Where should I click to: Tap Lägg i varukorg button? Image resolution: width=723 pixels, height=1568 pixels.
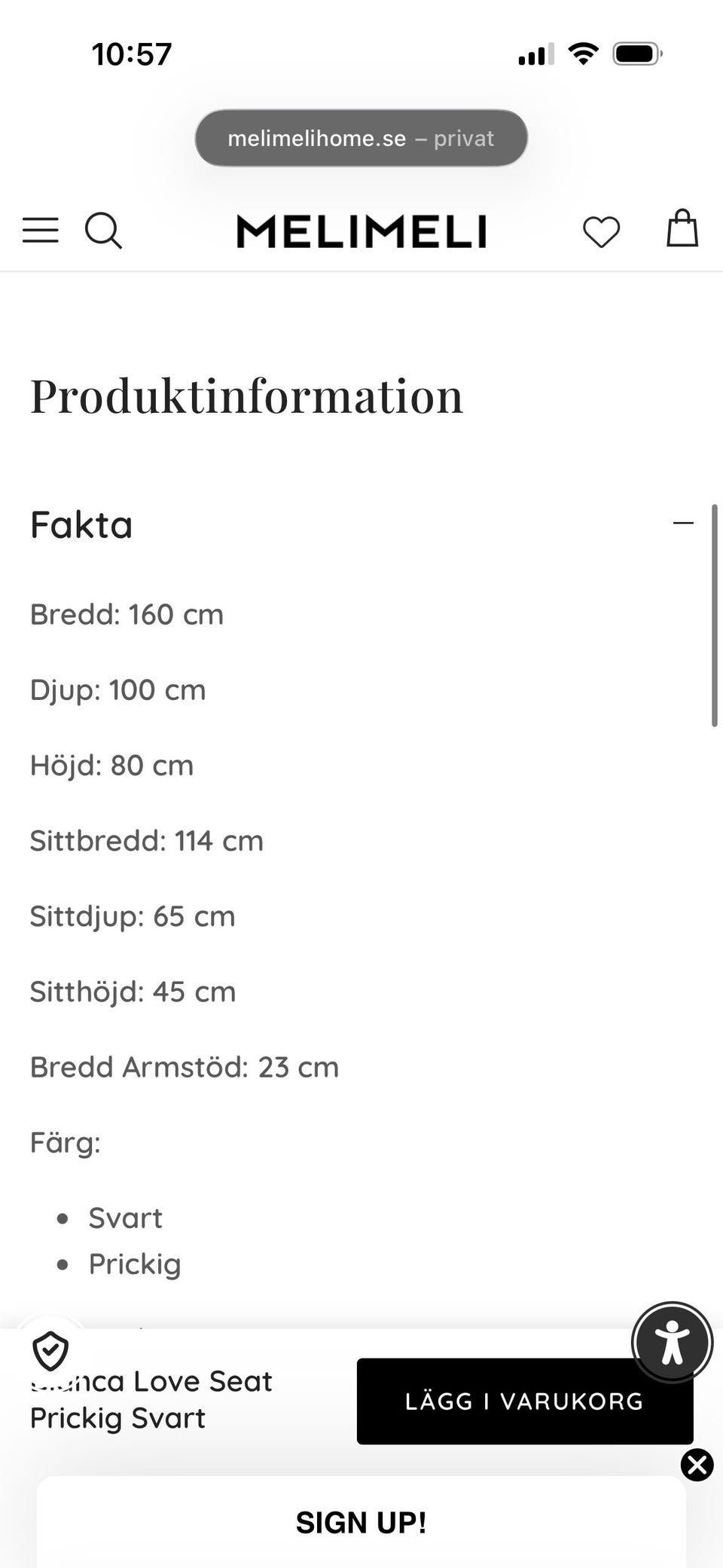pyautogui.click(x=525, y=1401)
